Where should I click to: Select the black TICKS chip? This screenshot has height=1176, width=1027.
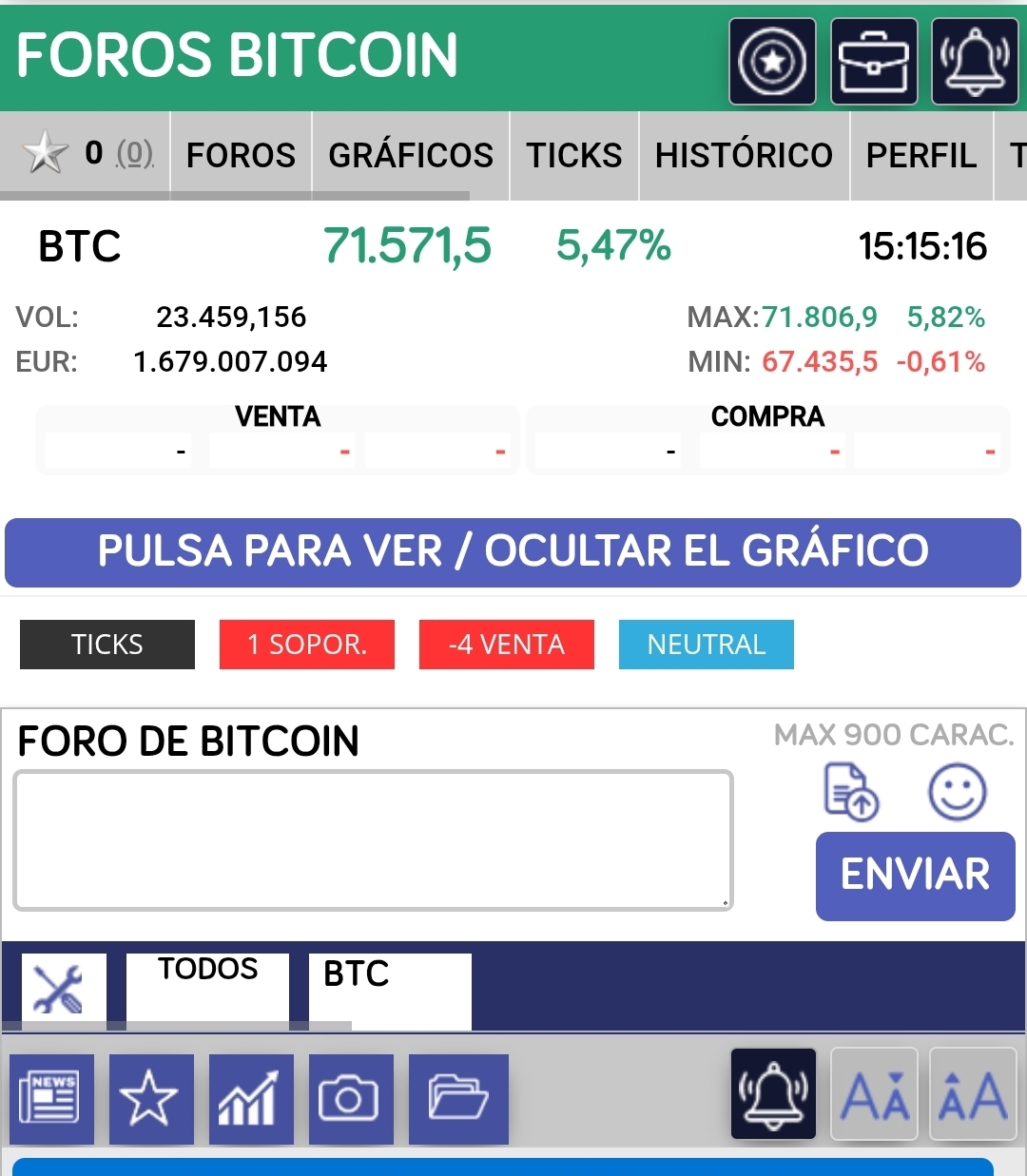tap(107, 645)
